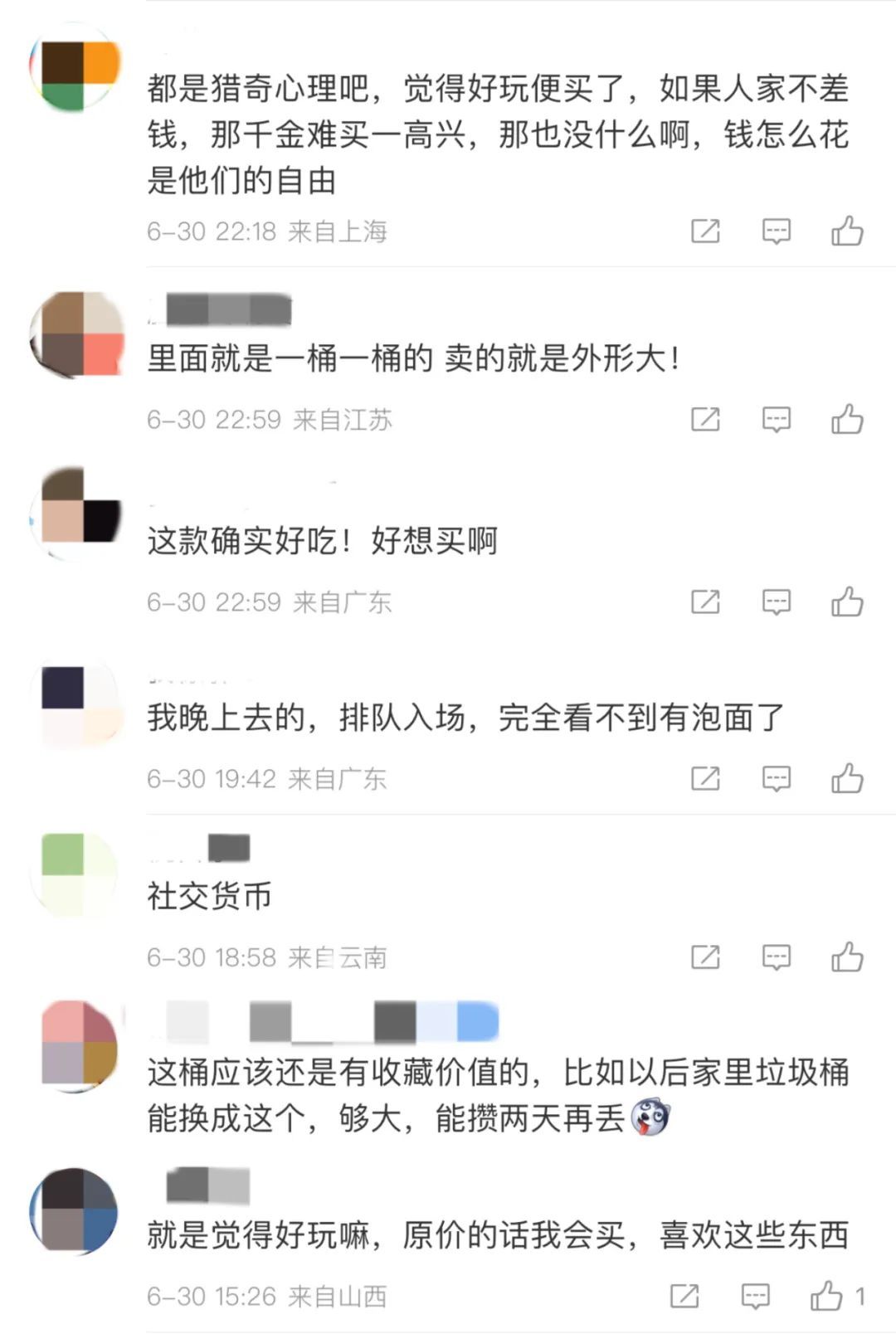Reply to the comment from 上海

click(776, 231)
